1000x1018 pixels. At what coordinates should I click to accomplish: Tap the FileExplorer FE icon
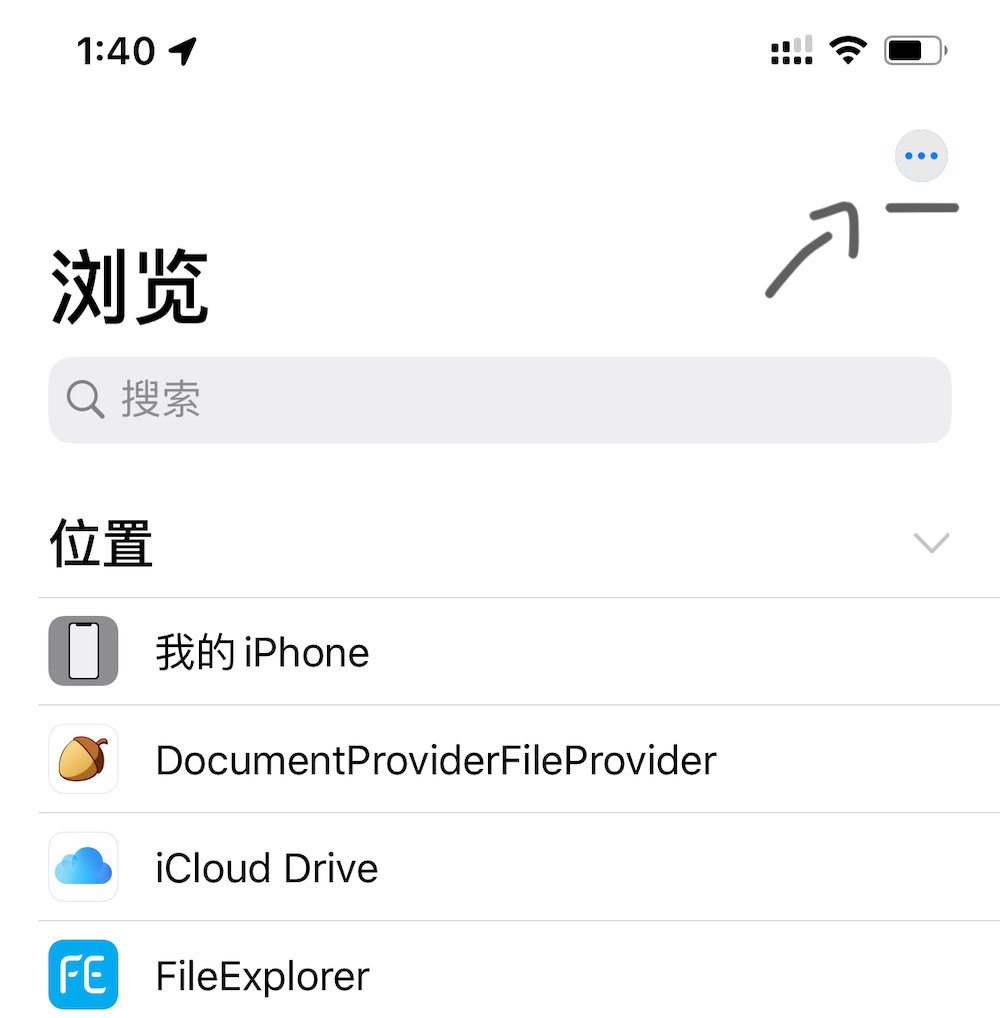coord(83,975)
